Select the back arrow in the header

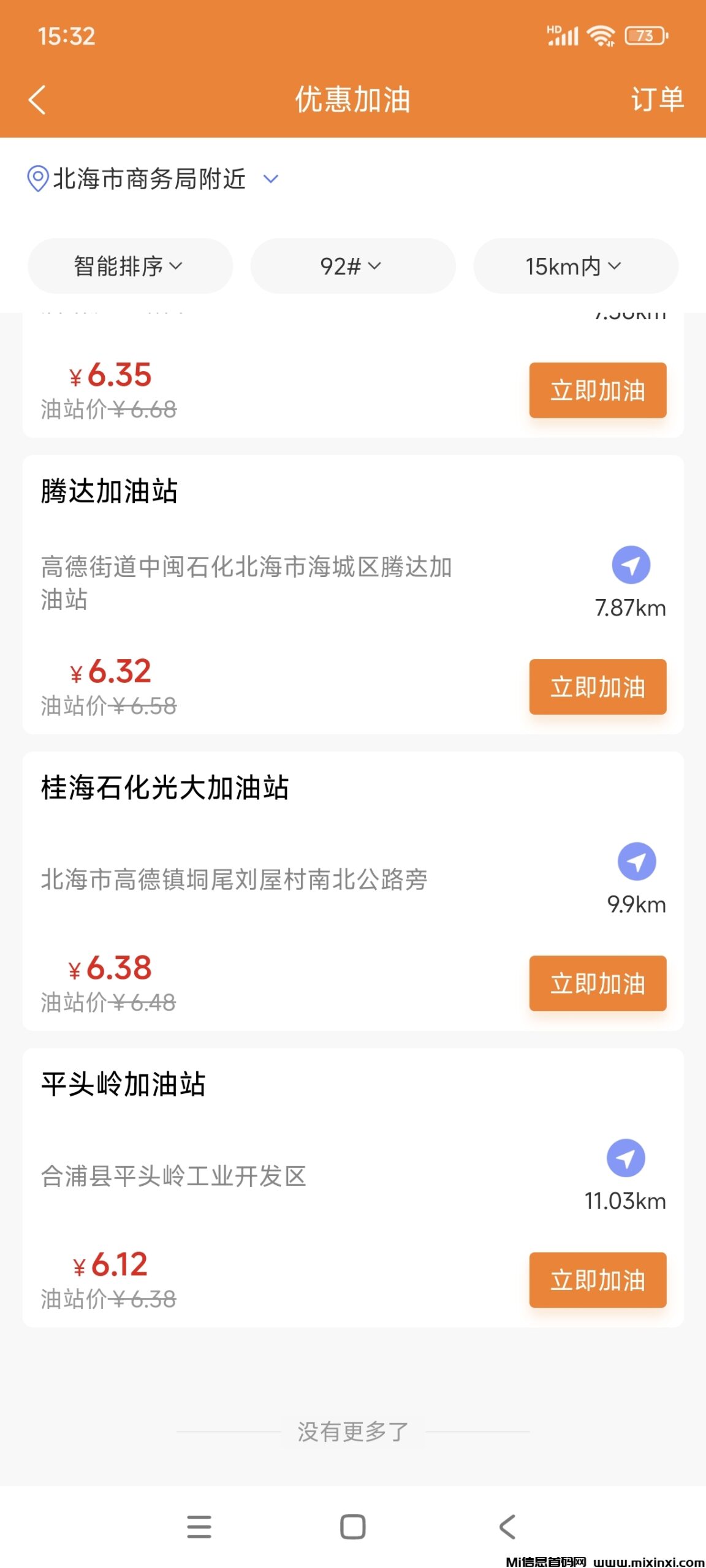pyautogui.click(x=38, y=100)
